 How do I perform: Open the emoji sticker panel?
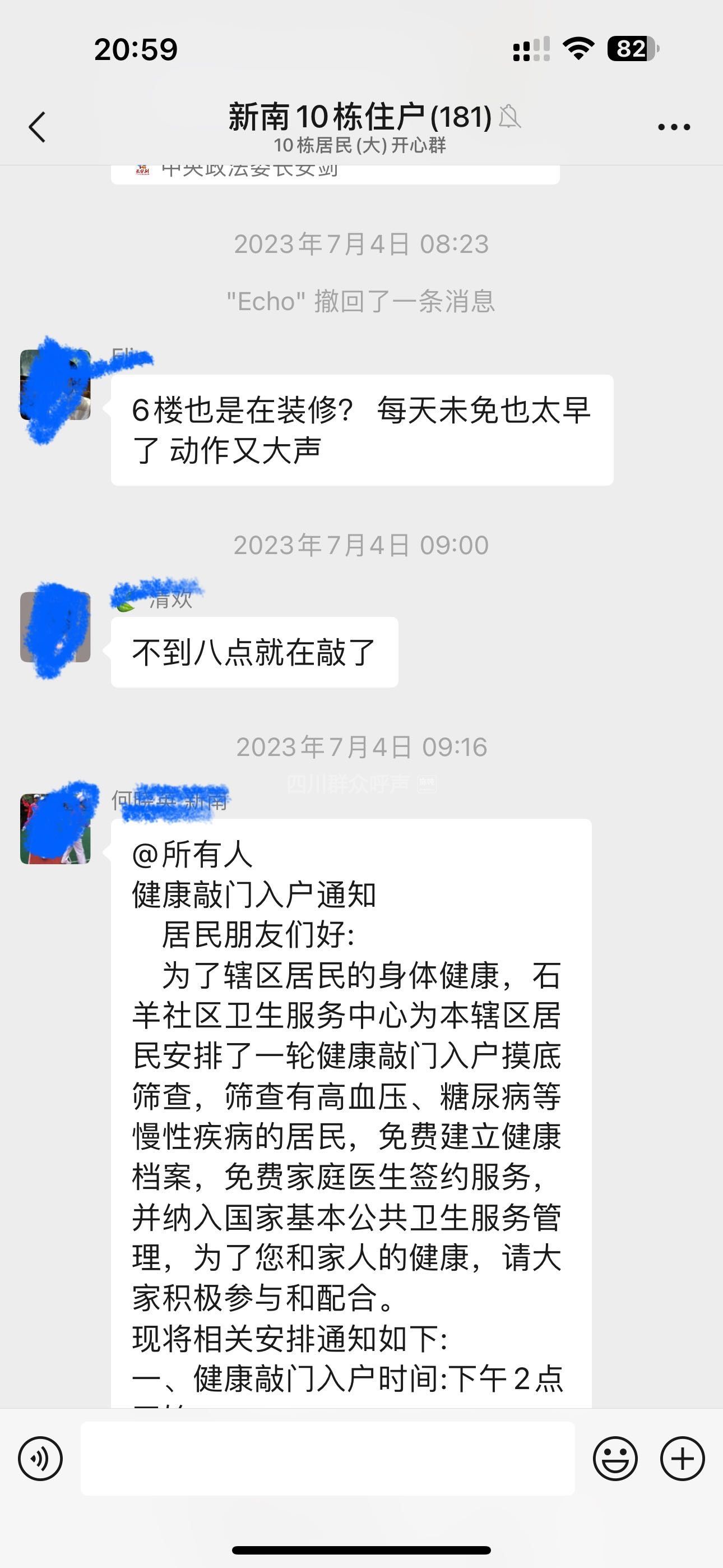(x=615, y=1459)
